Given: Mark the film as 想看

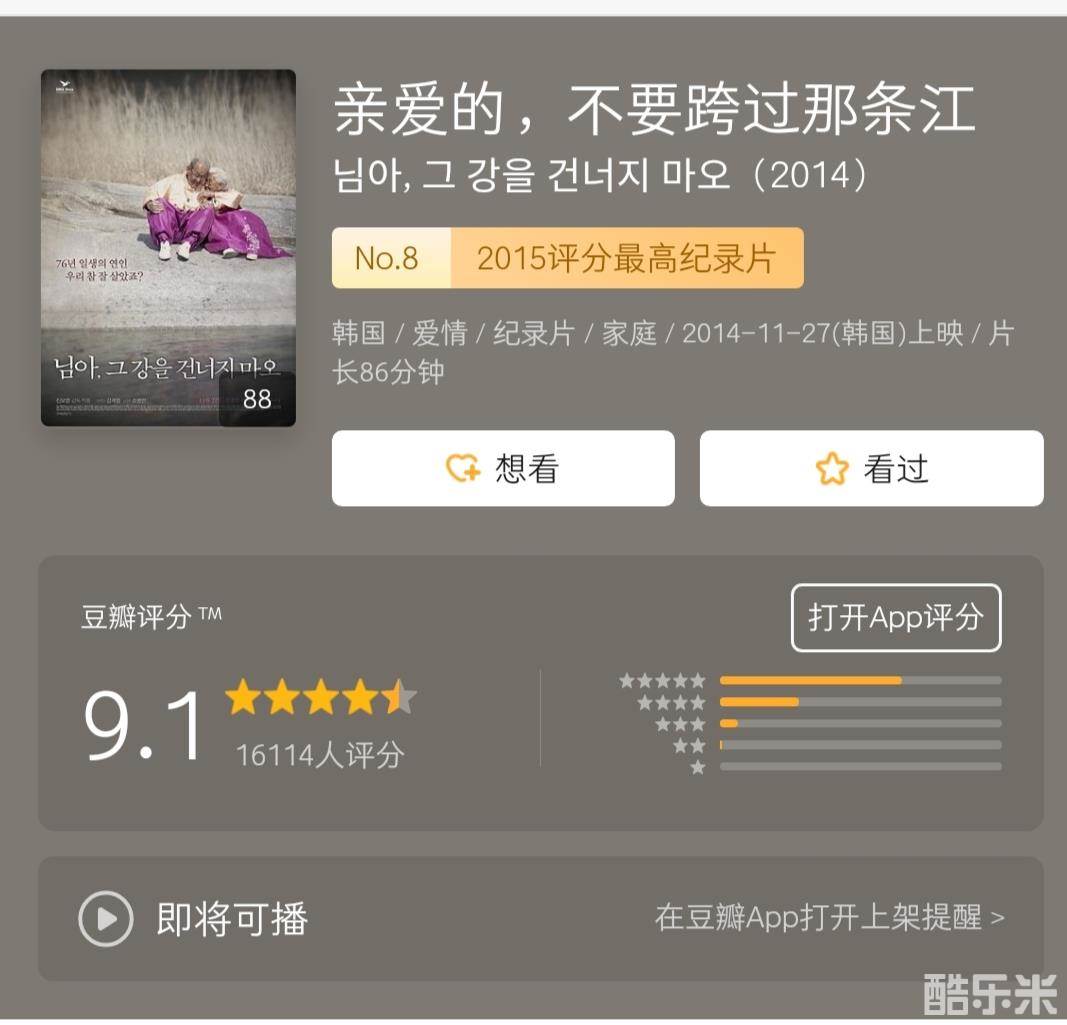Looking at the screenshot, I should 503,468.
